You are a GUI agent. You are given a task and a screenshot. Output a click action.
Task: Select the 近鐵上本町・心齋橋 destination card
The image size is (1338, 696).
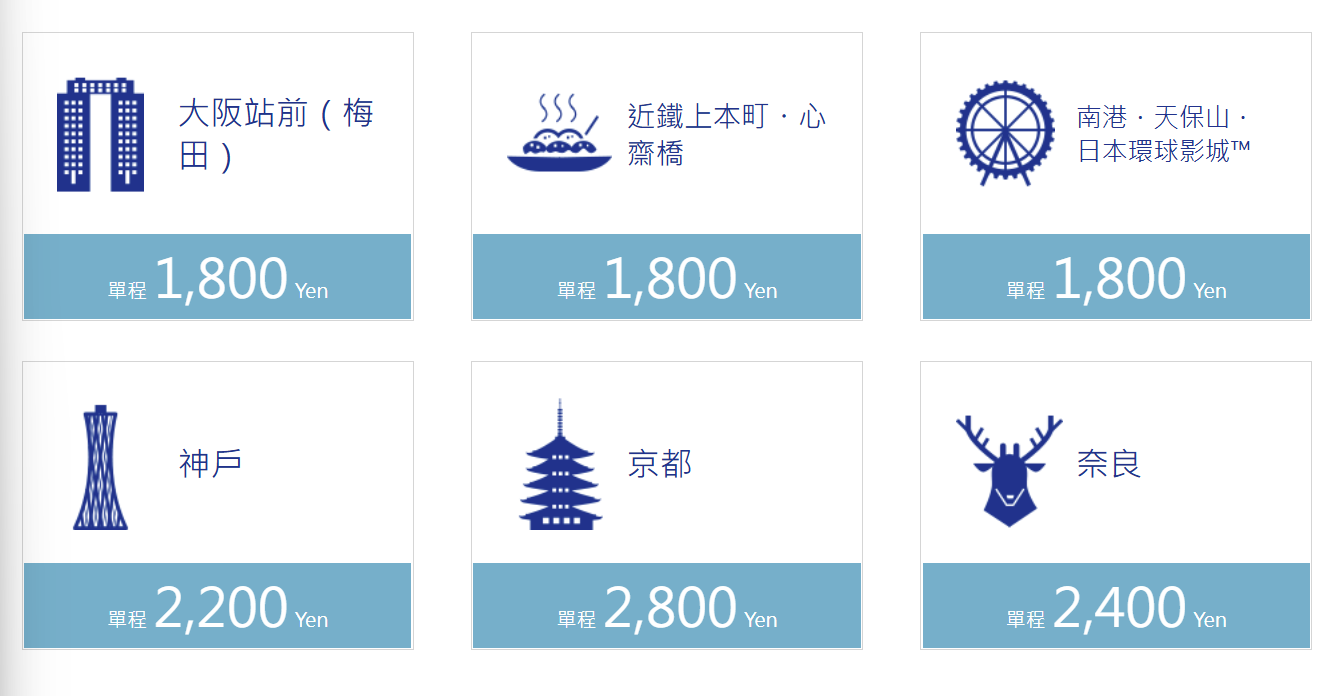pyautogui.click(x=666, y=176)
